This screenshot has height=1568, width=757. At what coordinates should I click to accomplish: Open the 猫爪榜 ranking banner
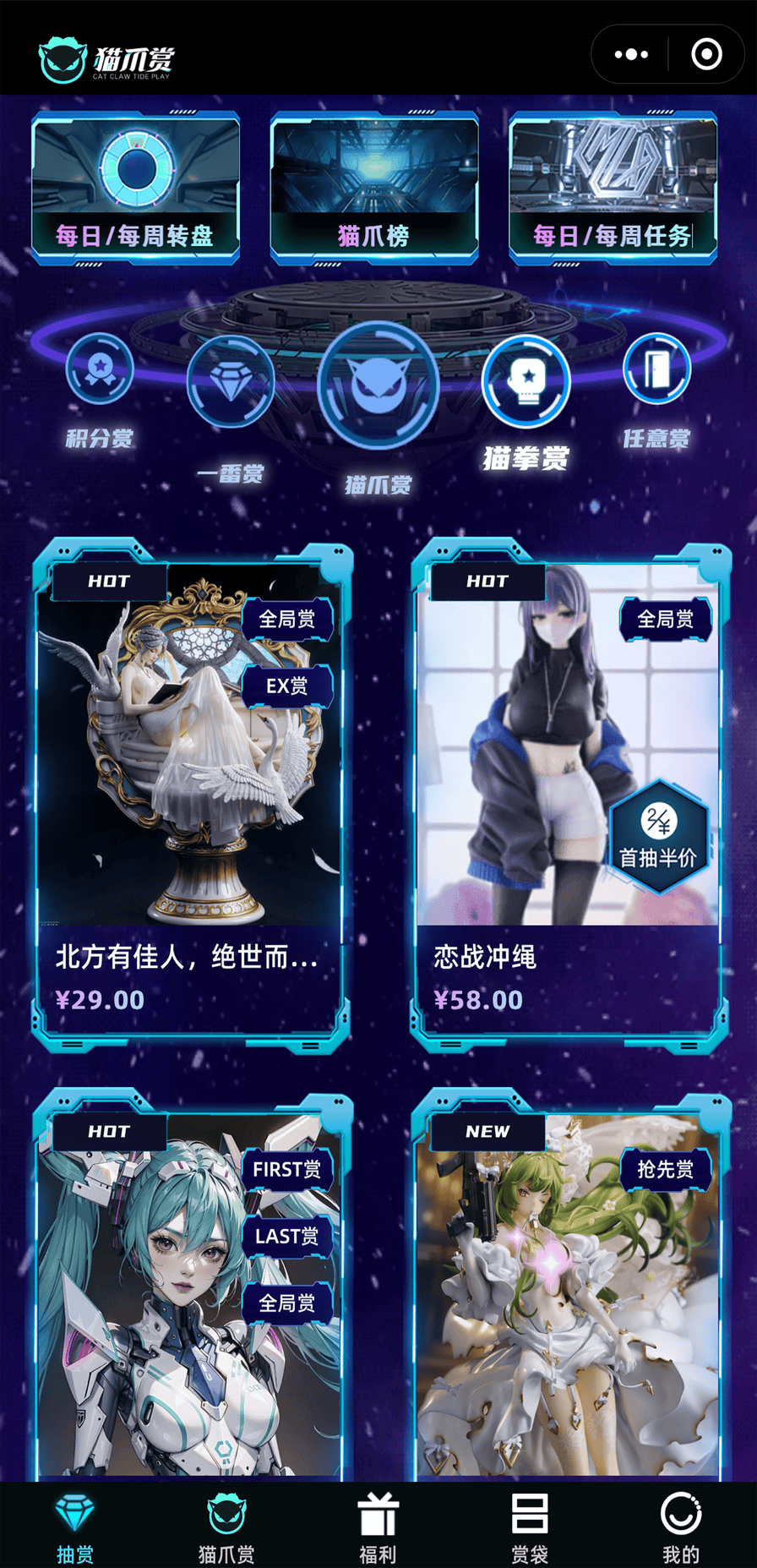pos(374,188)
